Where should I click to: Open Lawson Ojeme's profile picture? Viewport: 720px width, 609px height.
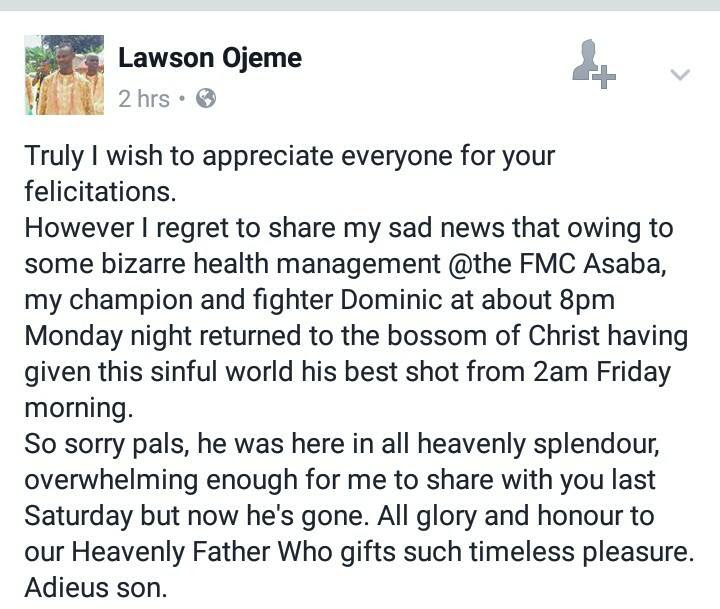(64, 75)
